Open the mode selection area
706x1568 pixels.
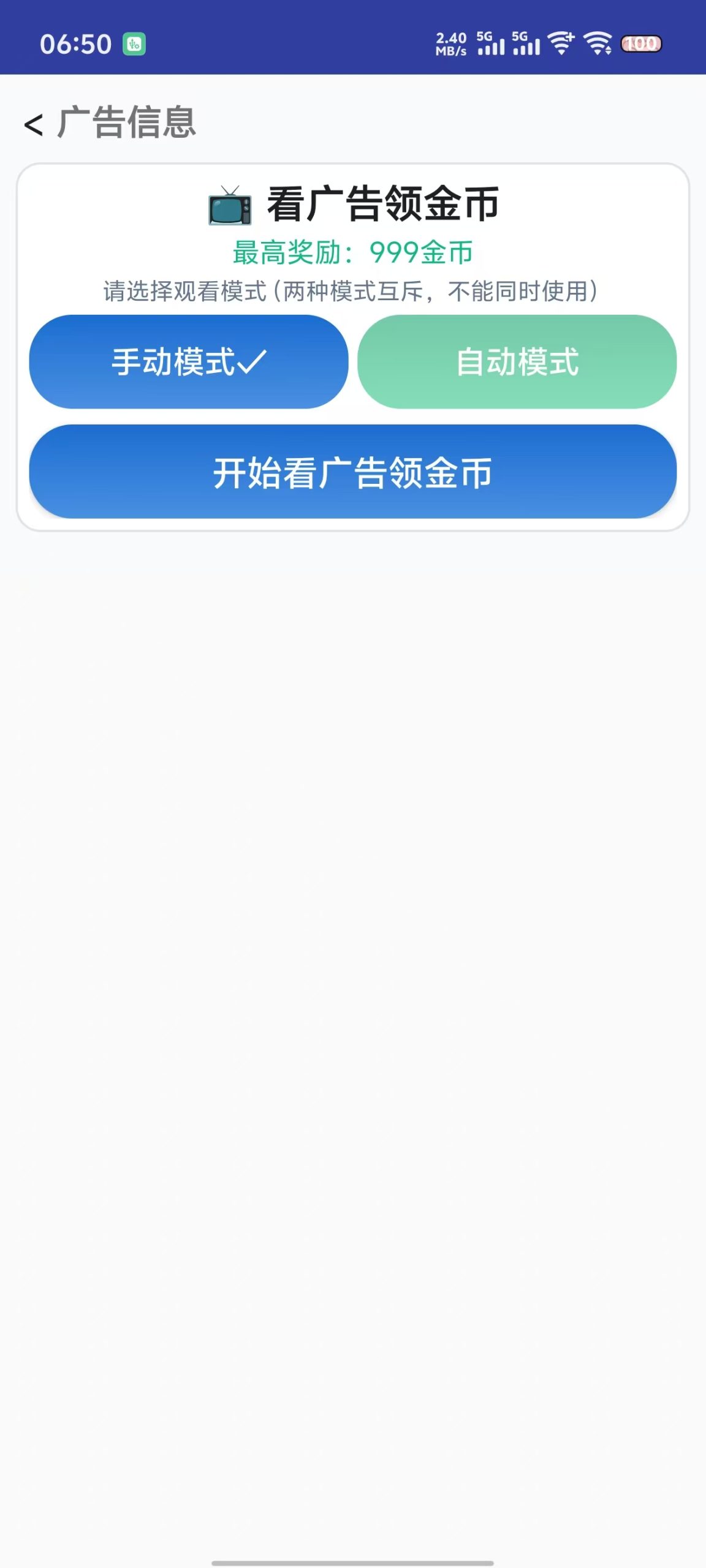[x=353, y=290]
